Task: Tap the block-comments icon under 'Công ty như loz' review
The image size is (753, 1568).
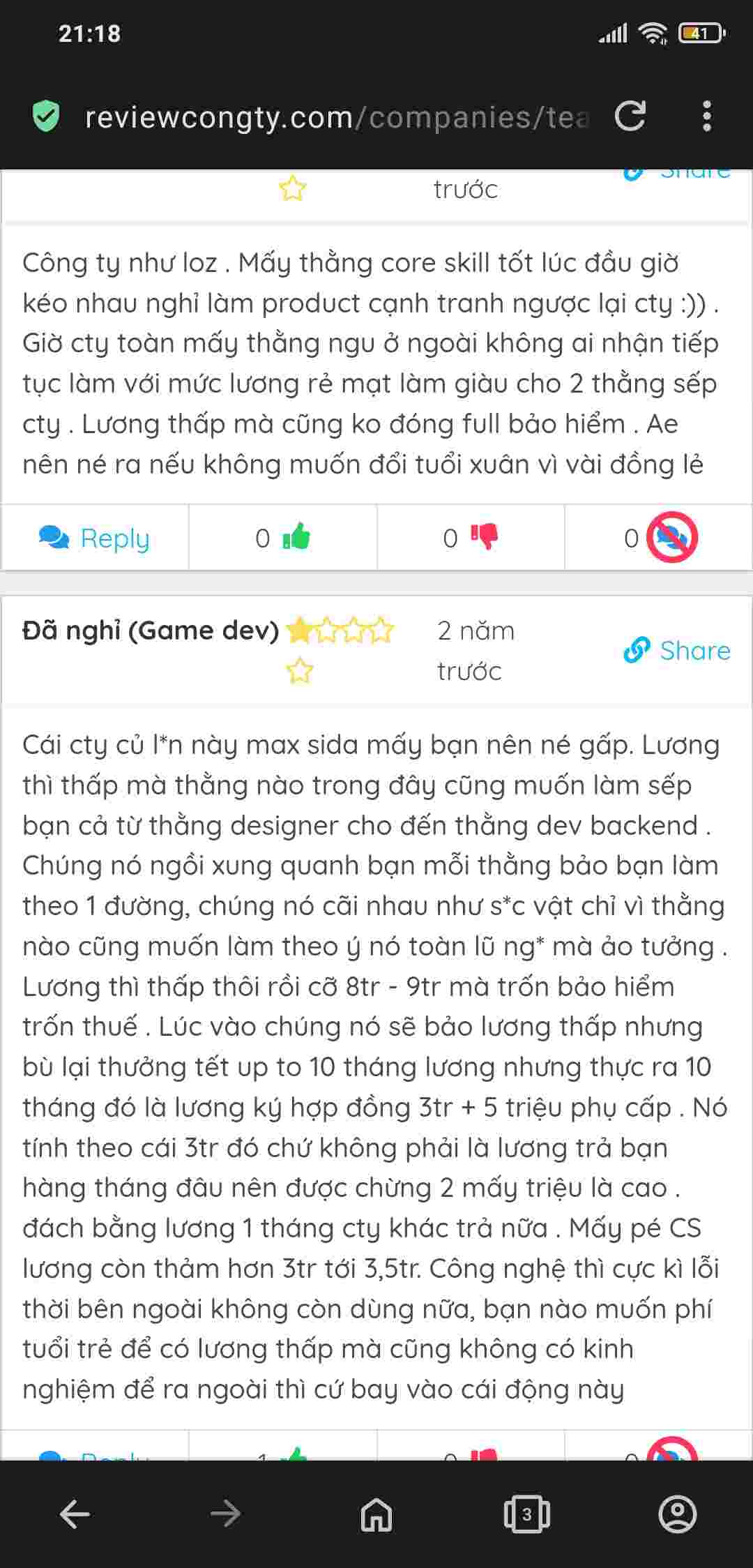Action: pyautogui.click(x=671, y=537)
